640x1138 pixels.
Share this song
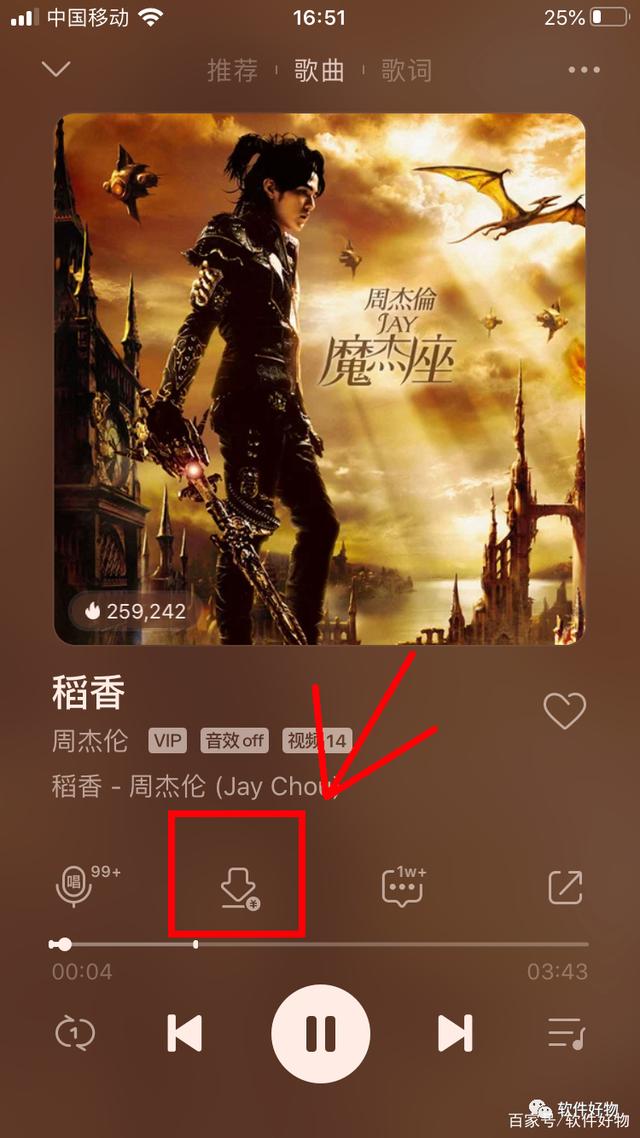click(x=565, y=887)
